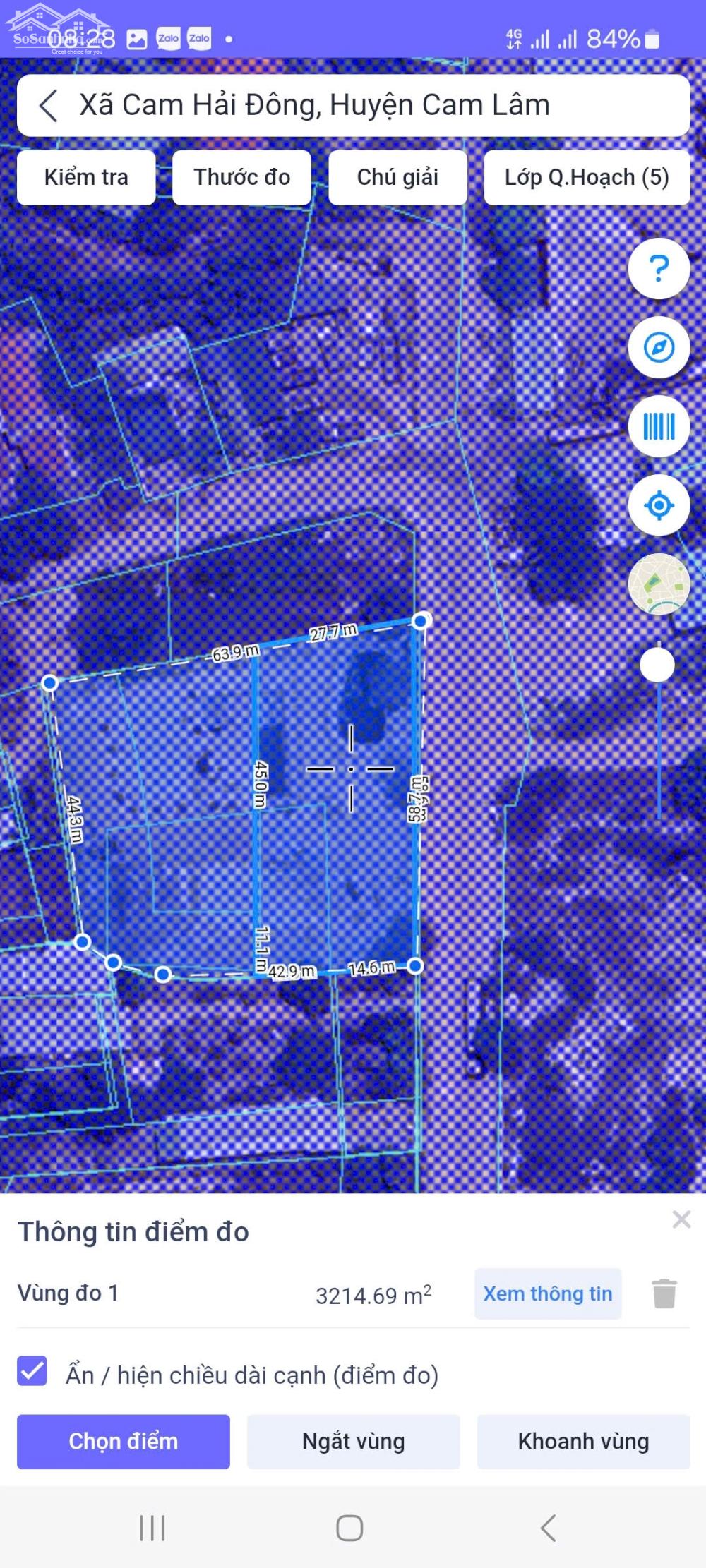Go to the system home screen
Image resolution: width=706 pixels, height=1568 pixels.
(350, 1528)
